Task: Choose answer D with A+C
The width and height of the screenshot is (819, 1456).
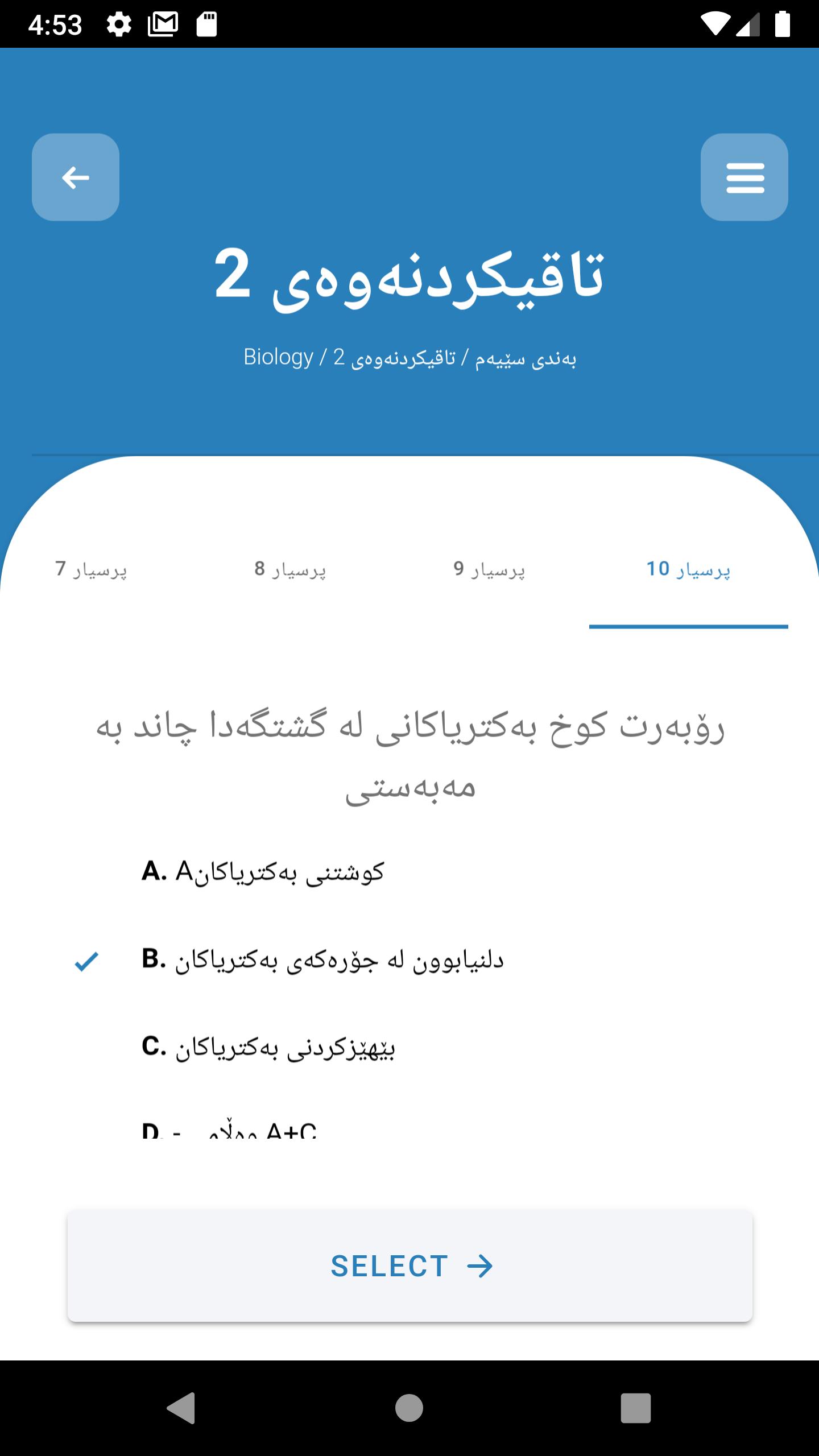Action: (230, 1130)
